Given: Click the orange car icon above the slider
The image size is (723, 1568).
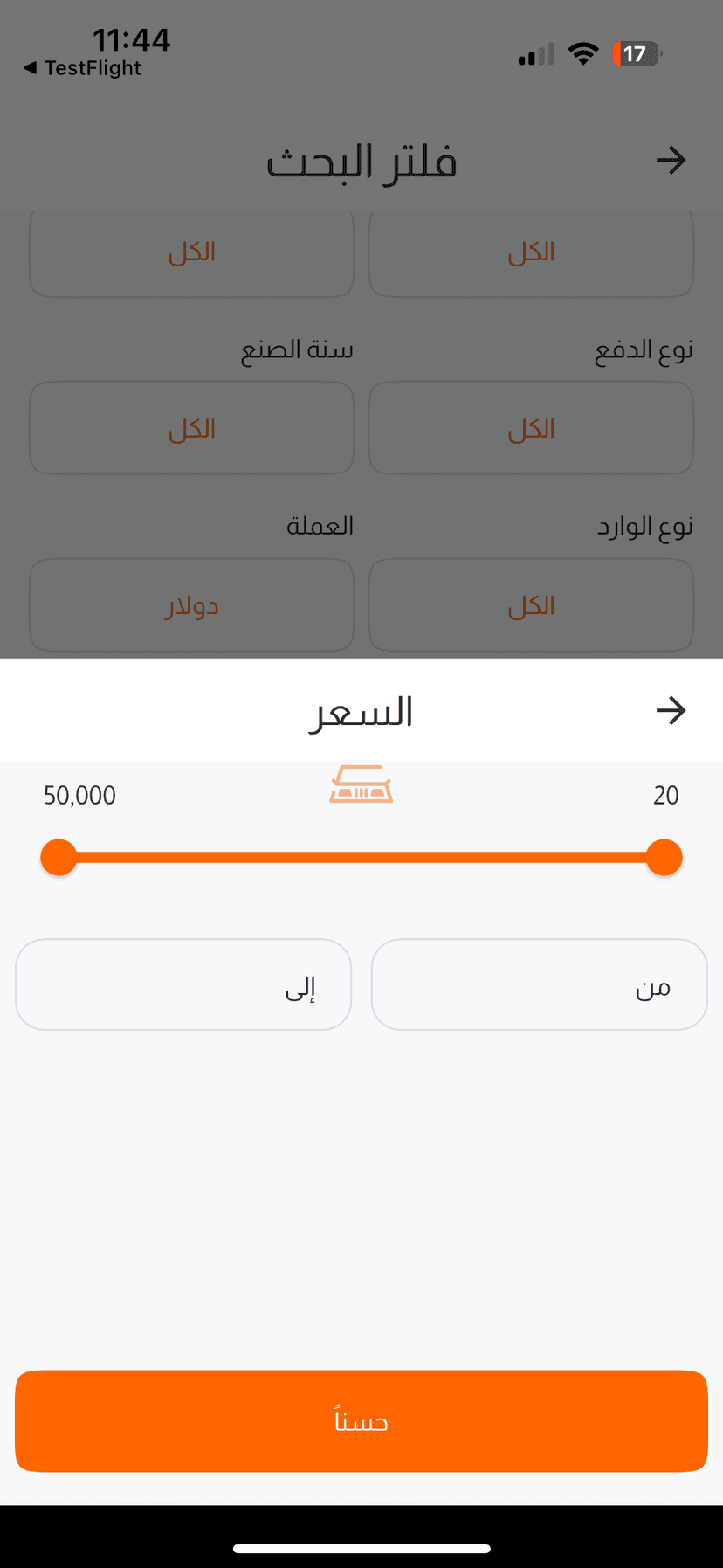Looking at the screenshot, I should [361, 784].
